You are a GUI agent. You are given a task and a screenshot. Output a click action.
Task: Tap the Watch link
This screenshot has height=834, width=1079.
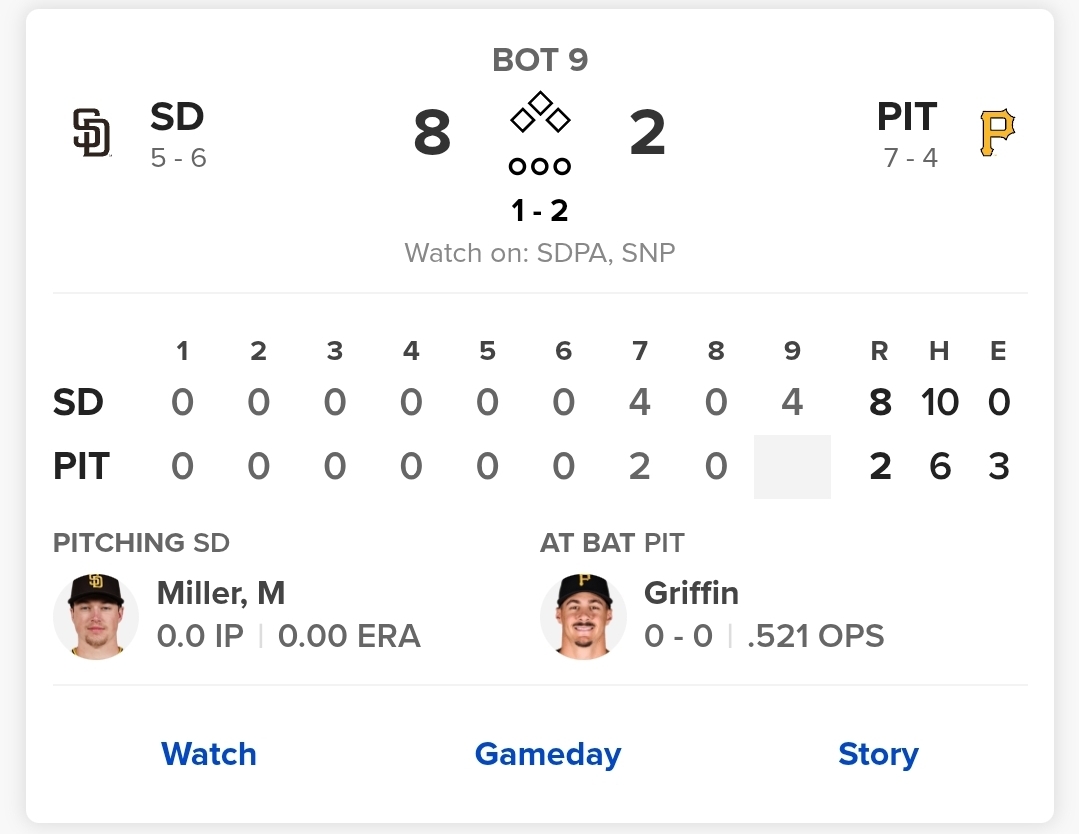pos(209,754)
